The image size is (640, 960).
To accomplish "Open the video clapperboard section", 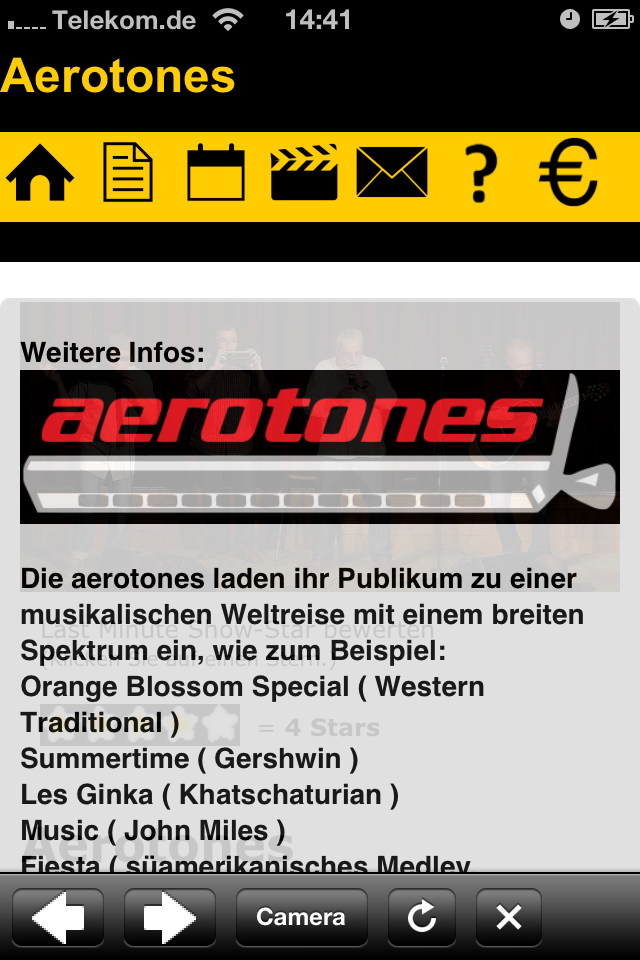I will pos(304,174).
